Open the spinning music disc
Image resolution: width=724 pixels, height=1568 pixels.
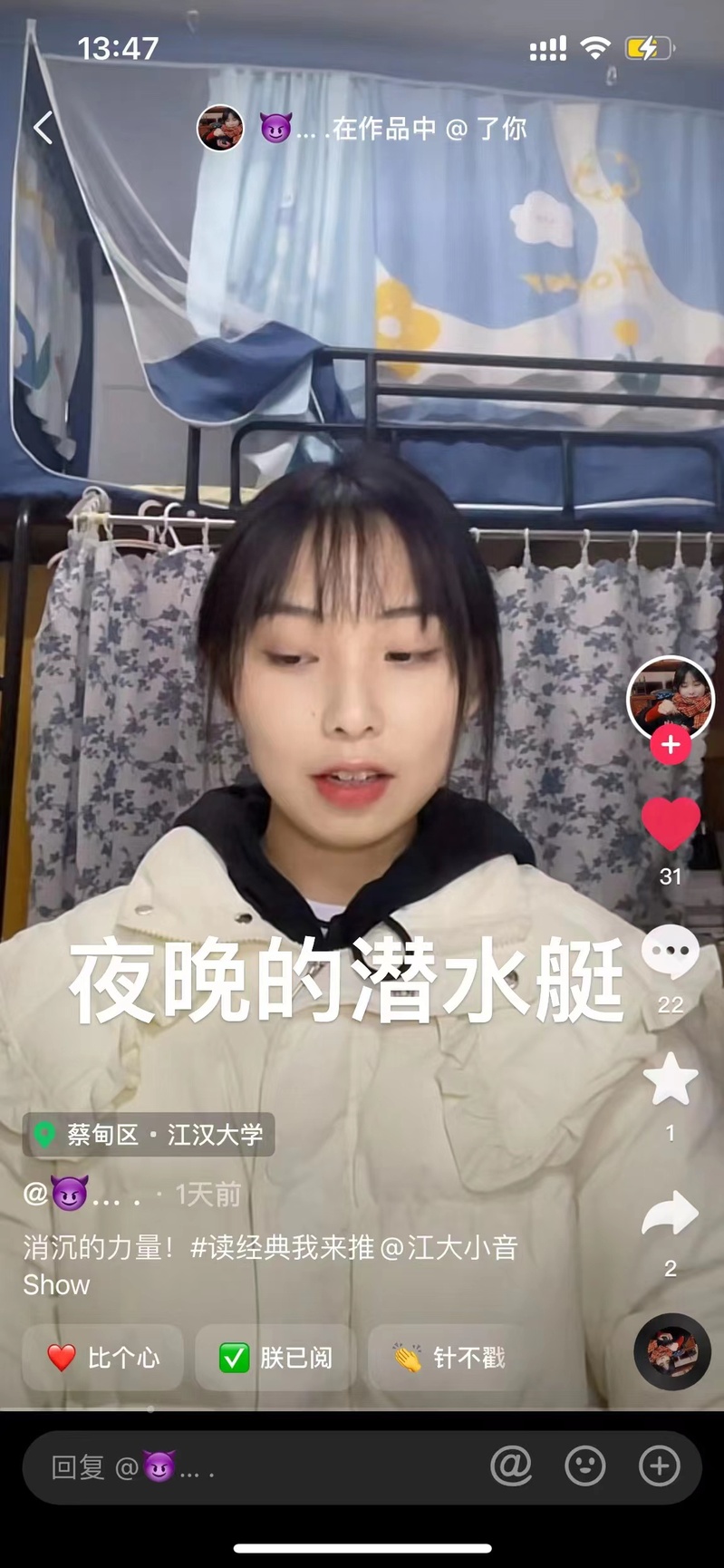tap(671, 1351)
